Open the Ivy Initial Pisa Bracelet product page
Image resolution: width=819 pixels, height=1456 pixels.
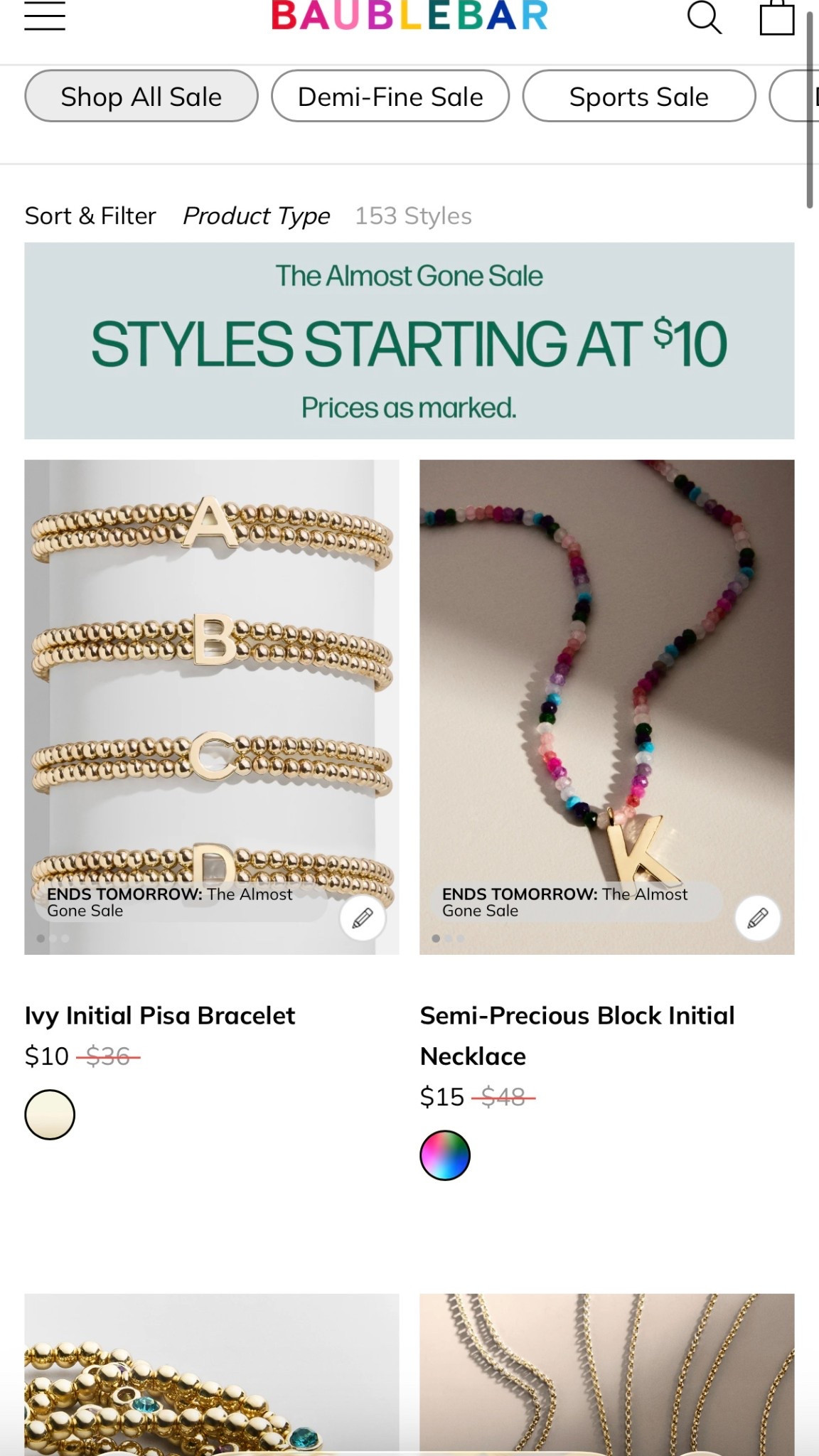click(x=160, y=1016)
